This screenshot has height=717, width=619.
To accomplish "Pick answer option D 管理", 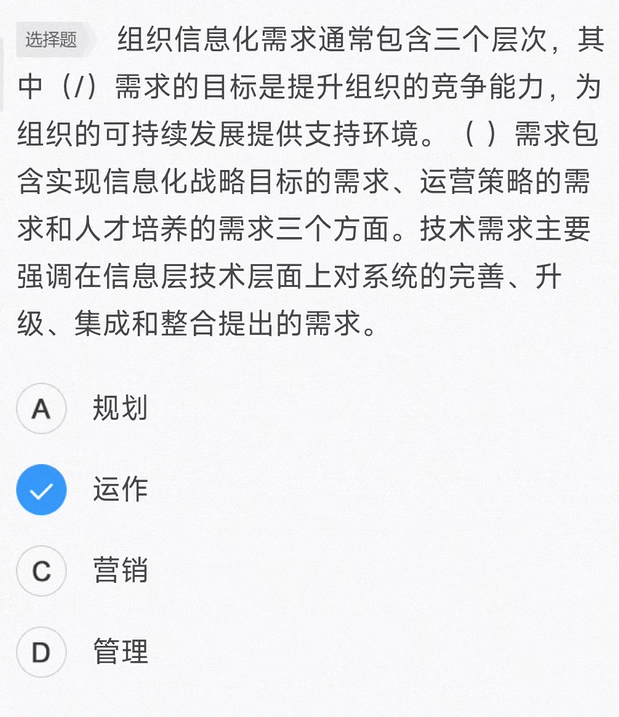I will click(x=42, y=653).
